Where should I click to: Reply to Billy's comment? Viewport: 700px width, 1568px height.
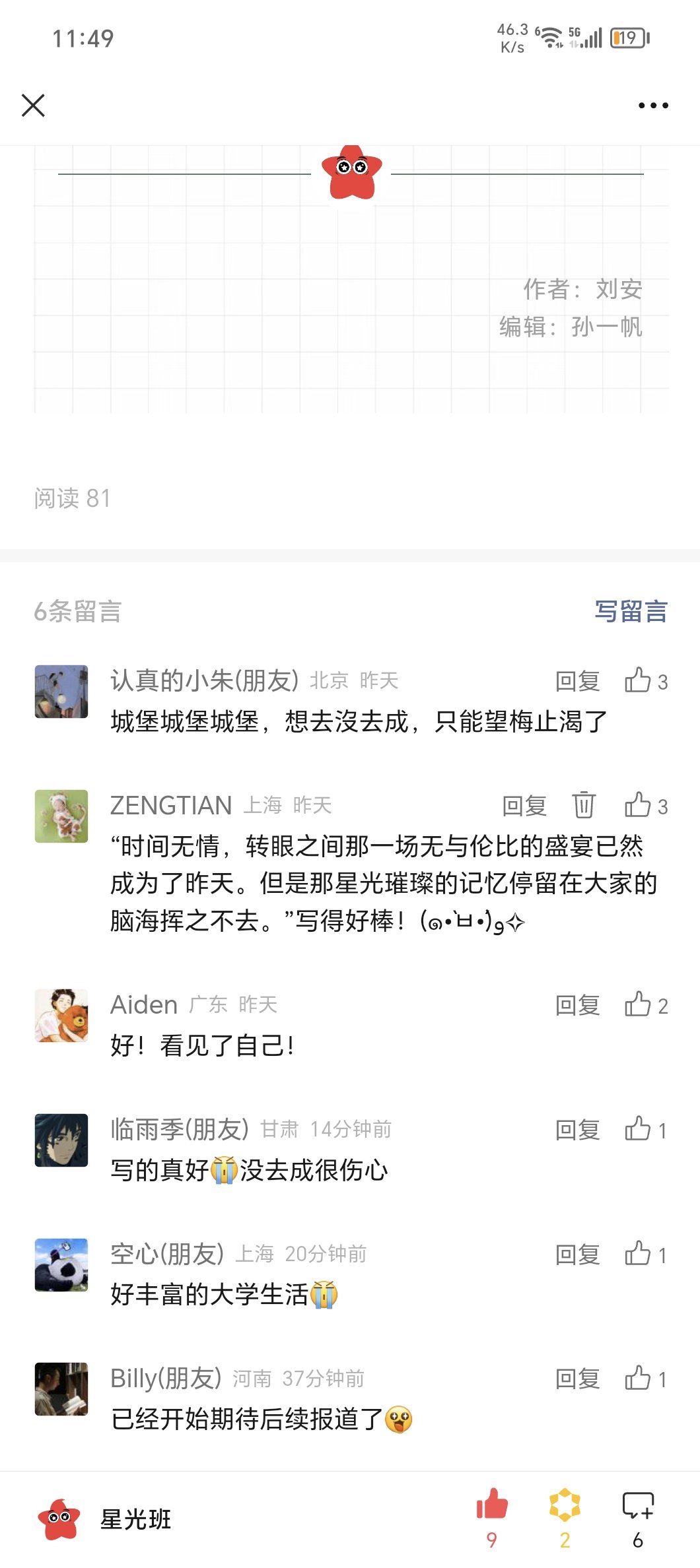(x=577, y=1379)
